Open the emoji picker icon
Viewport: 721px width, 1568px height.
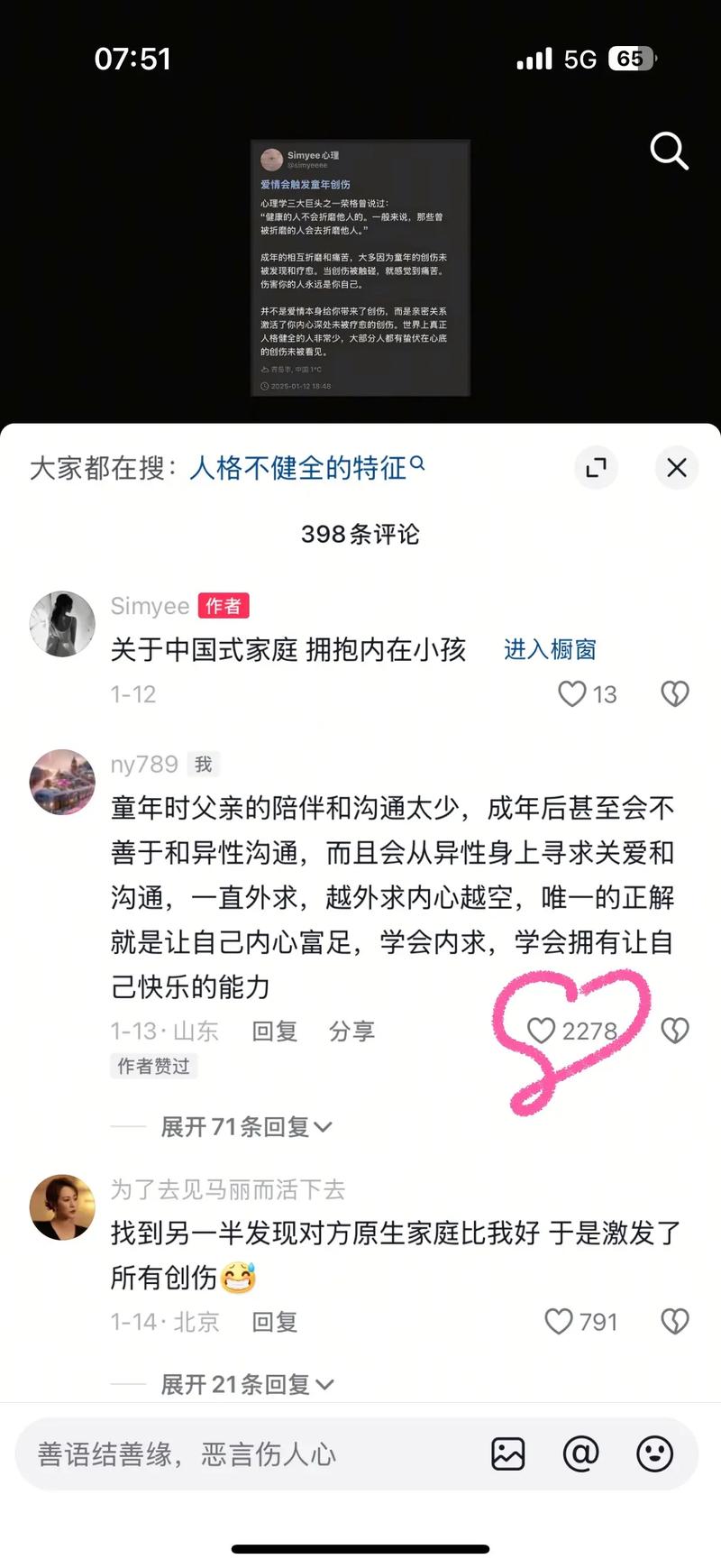[654, 1453]
